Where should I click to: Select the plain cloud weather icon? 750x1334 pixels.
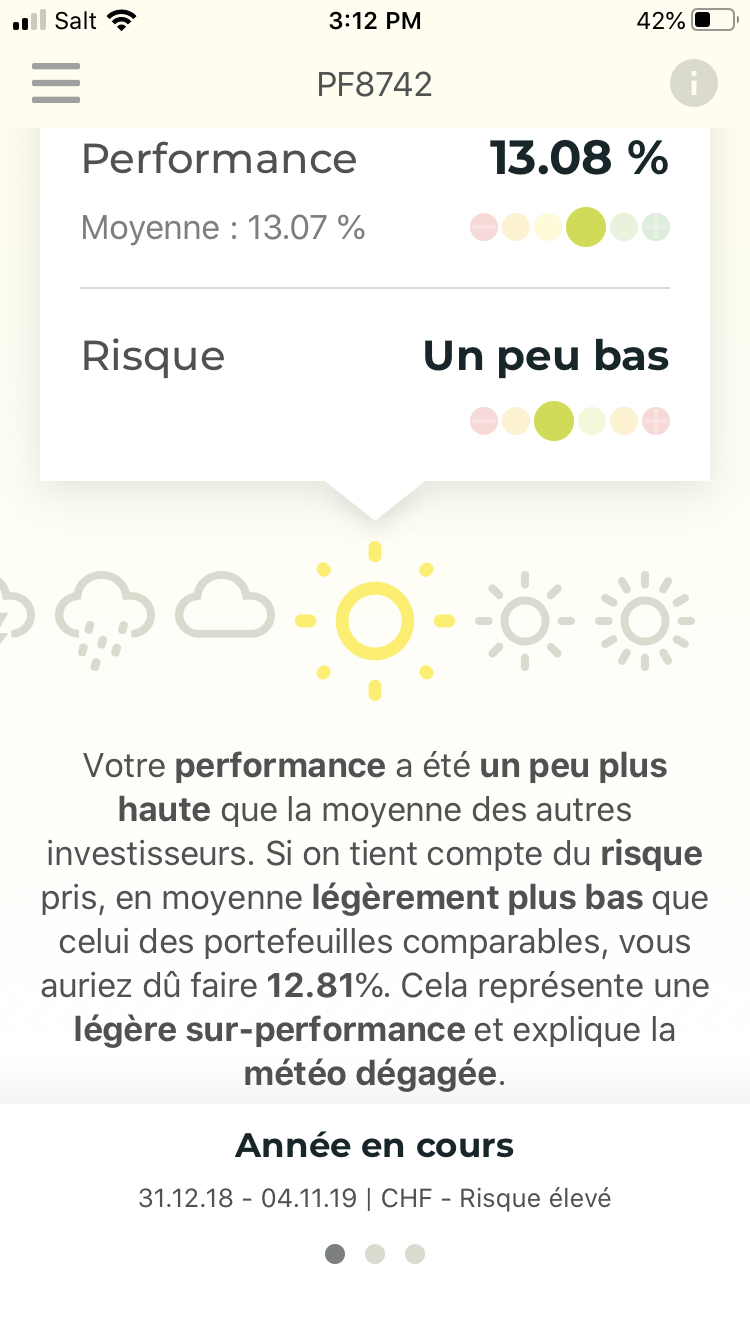(225, 606)
